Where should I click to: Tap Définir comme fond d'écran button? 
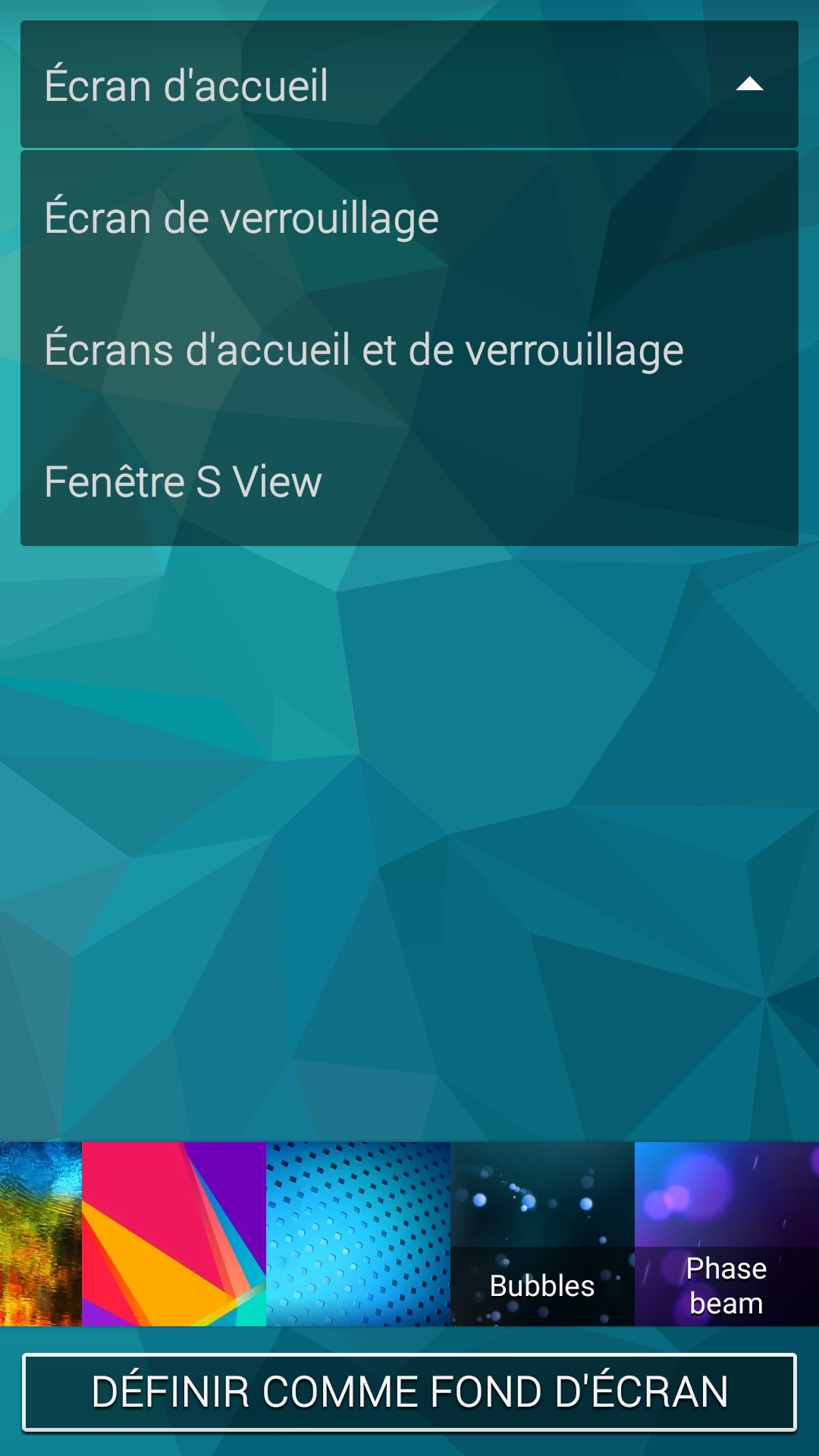409,1392
